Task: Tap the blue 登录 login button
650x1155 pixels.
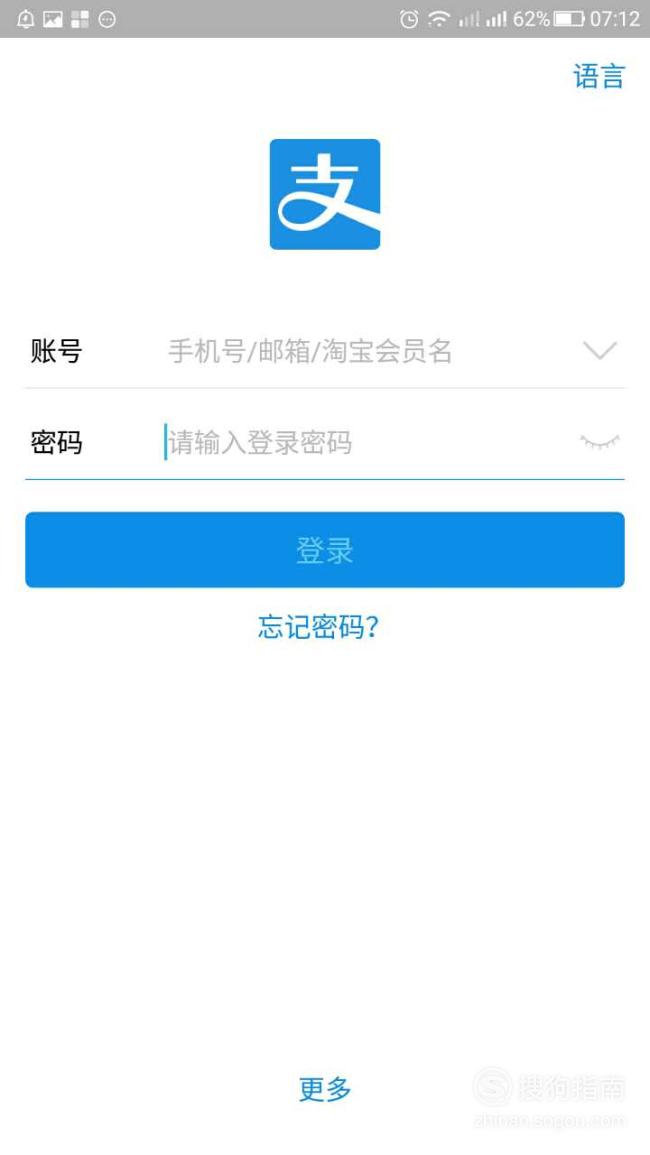Action: click(x=325, y=550)
